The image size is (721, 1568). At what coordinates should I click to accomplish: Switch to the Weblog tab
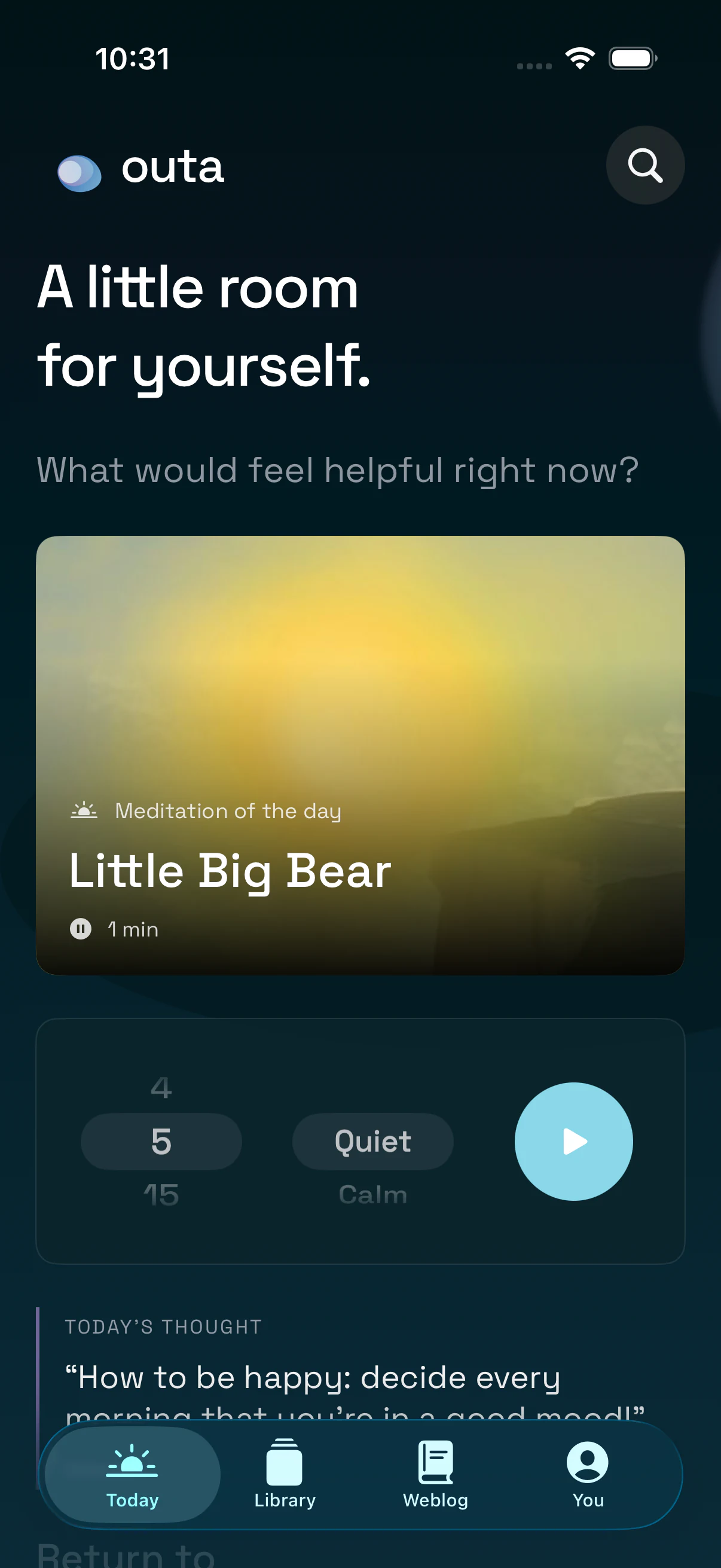[436, 1474]
